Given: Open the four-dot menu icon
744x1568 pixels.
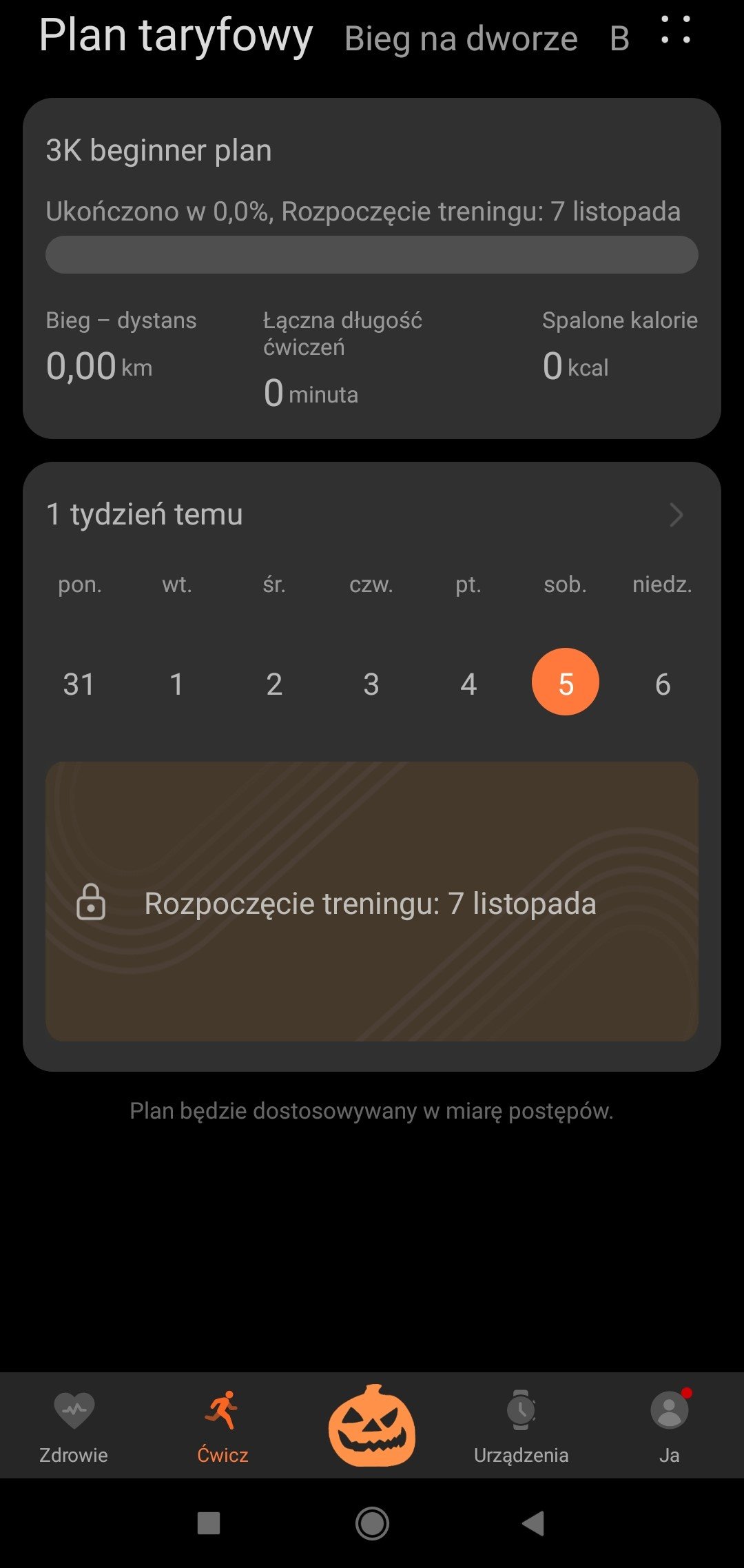Looking at the screenshot, I should 676,30.
